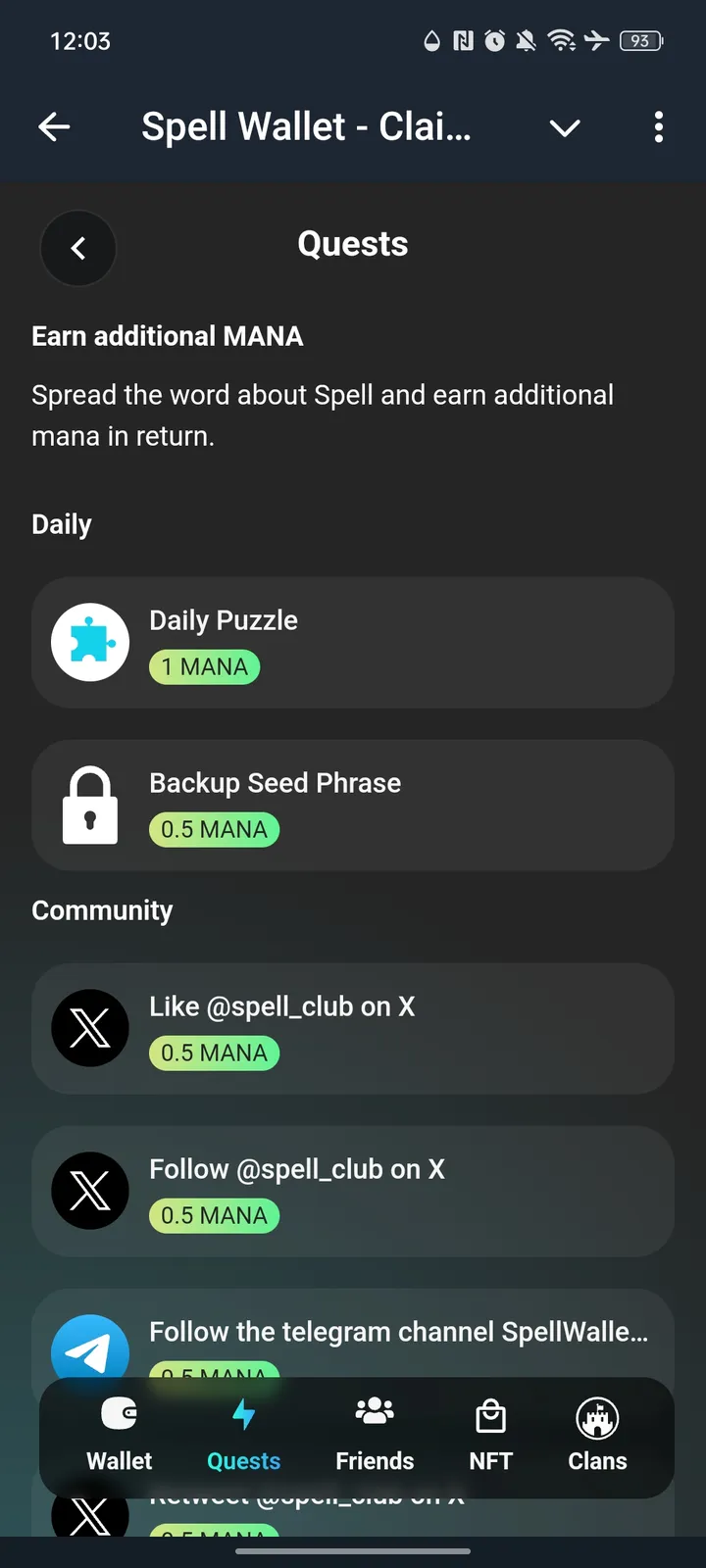Open the Follow @spell_club on X quest
706x1568 pixels.
point(353,1191)
